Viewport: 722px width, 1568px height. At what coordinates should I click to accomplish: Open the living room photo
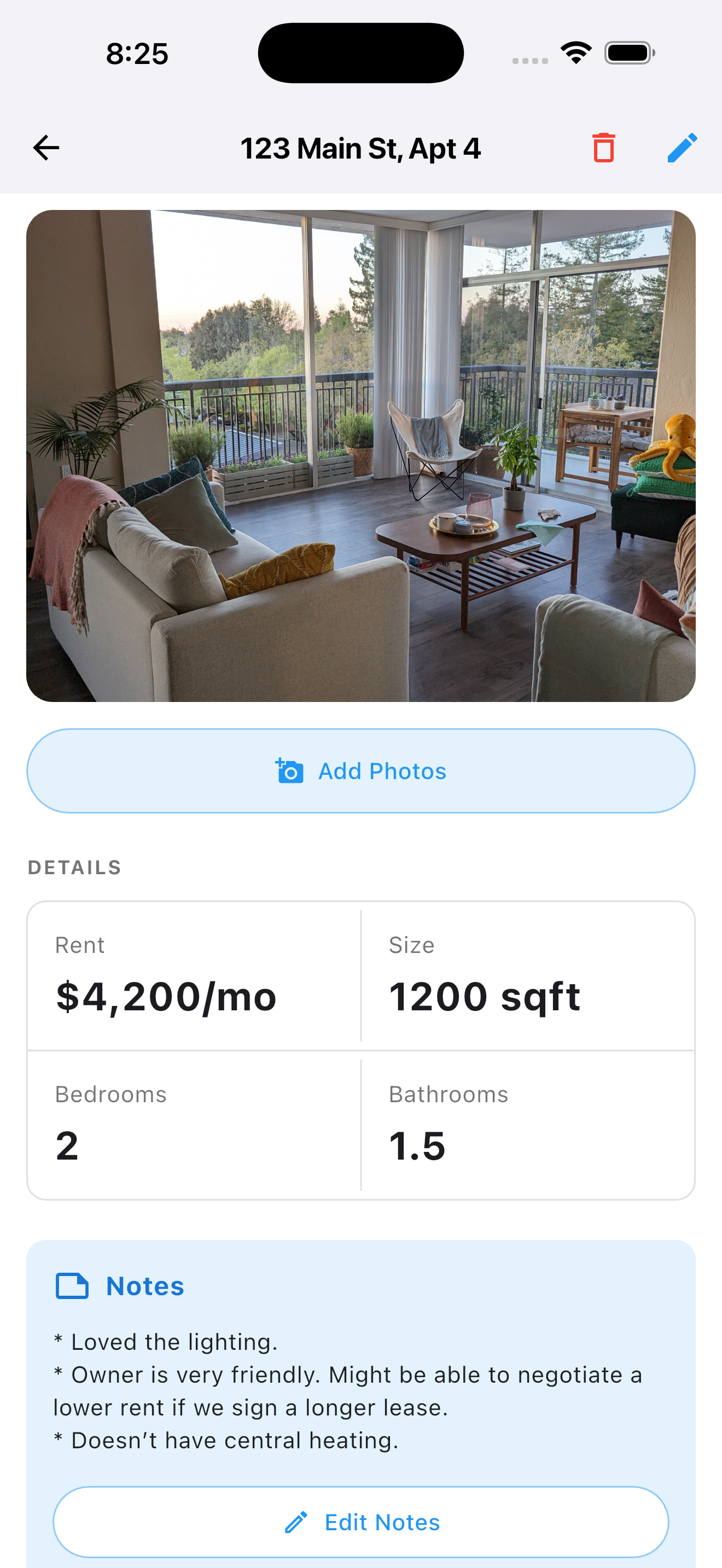click(360, 455)
